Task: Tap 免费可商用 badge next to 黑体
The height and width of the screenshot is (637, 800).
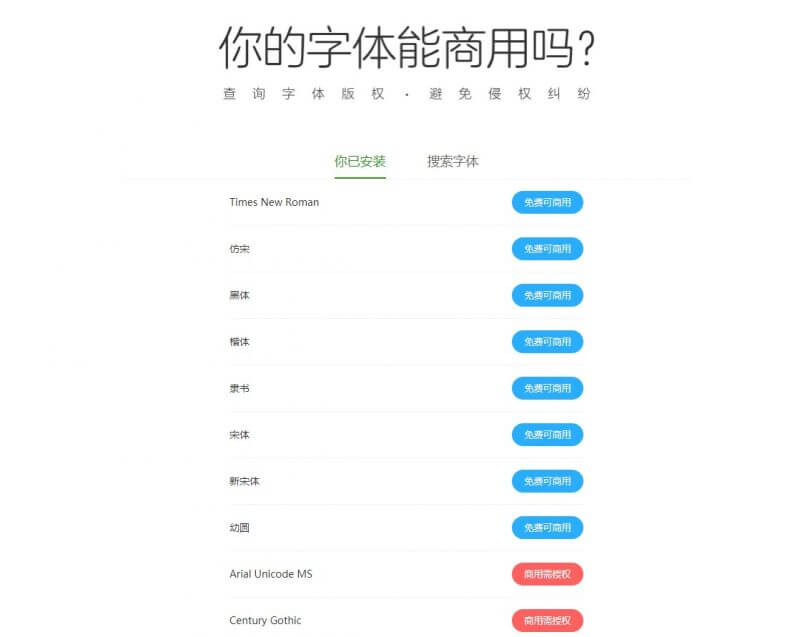Action: coord(547,295)
